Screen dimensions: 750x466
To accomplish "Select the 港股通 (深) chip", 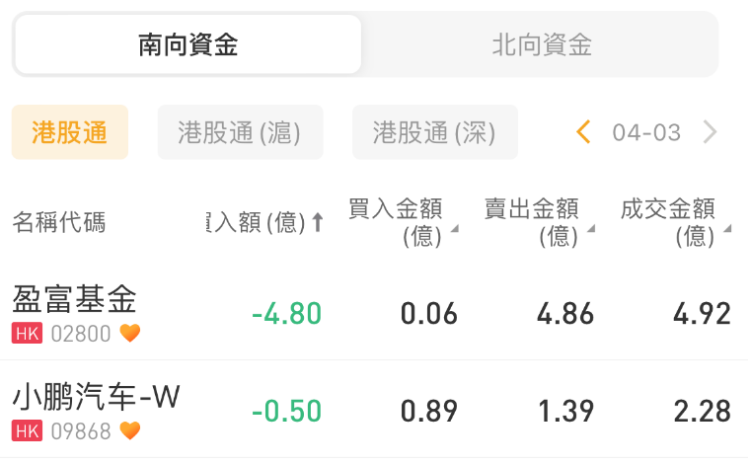I will point(435,132).
